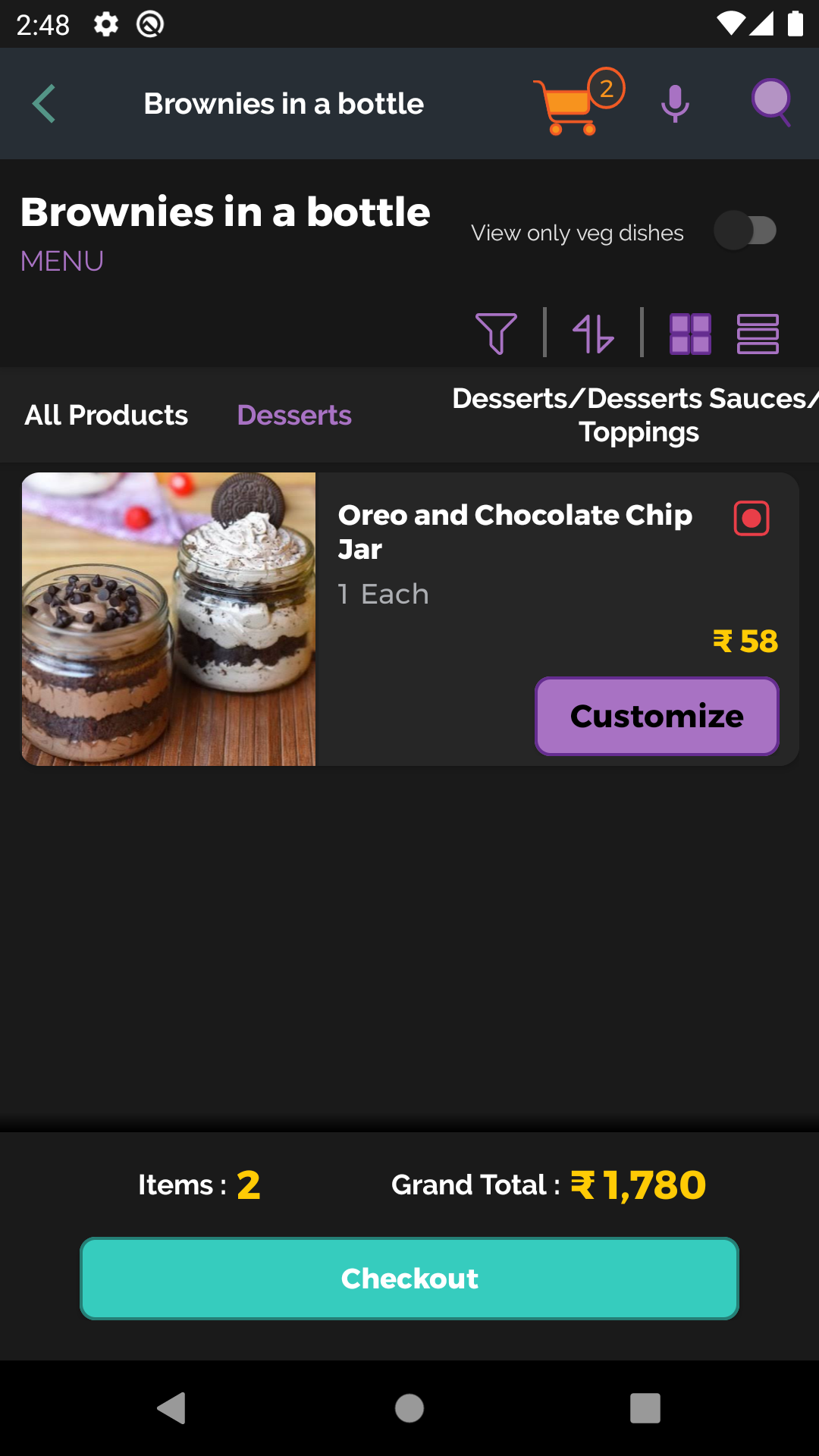Show All Products tab
The image size is (819, 1456).
click(x=106, y=416)
